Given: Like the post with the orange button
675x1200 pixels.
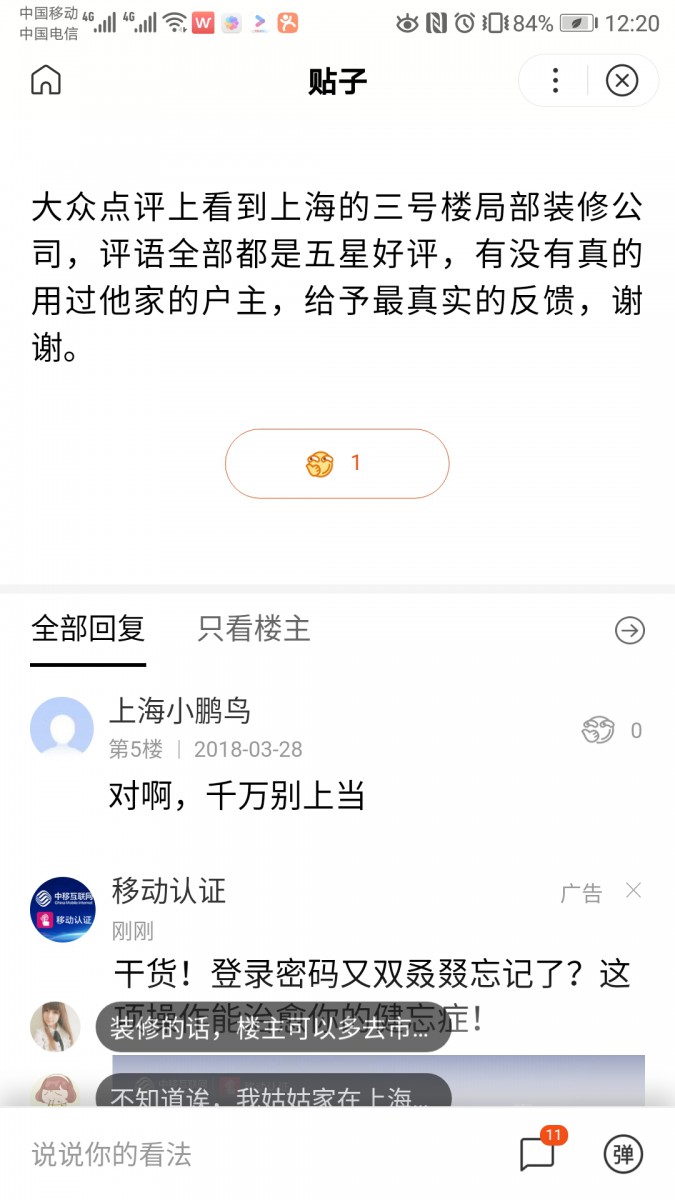Looking at the screenshot, I should (337, 464).
